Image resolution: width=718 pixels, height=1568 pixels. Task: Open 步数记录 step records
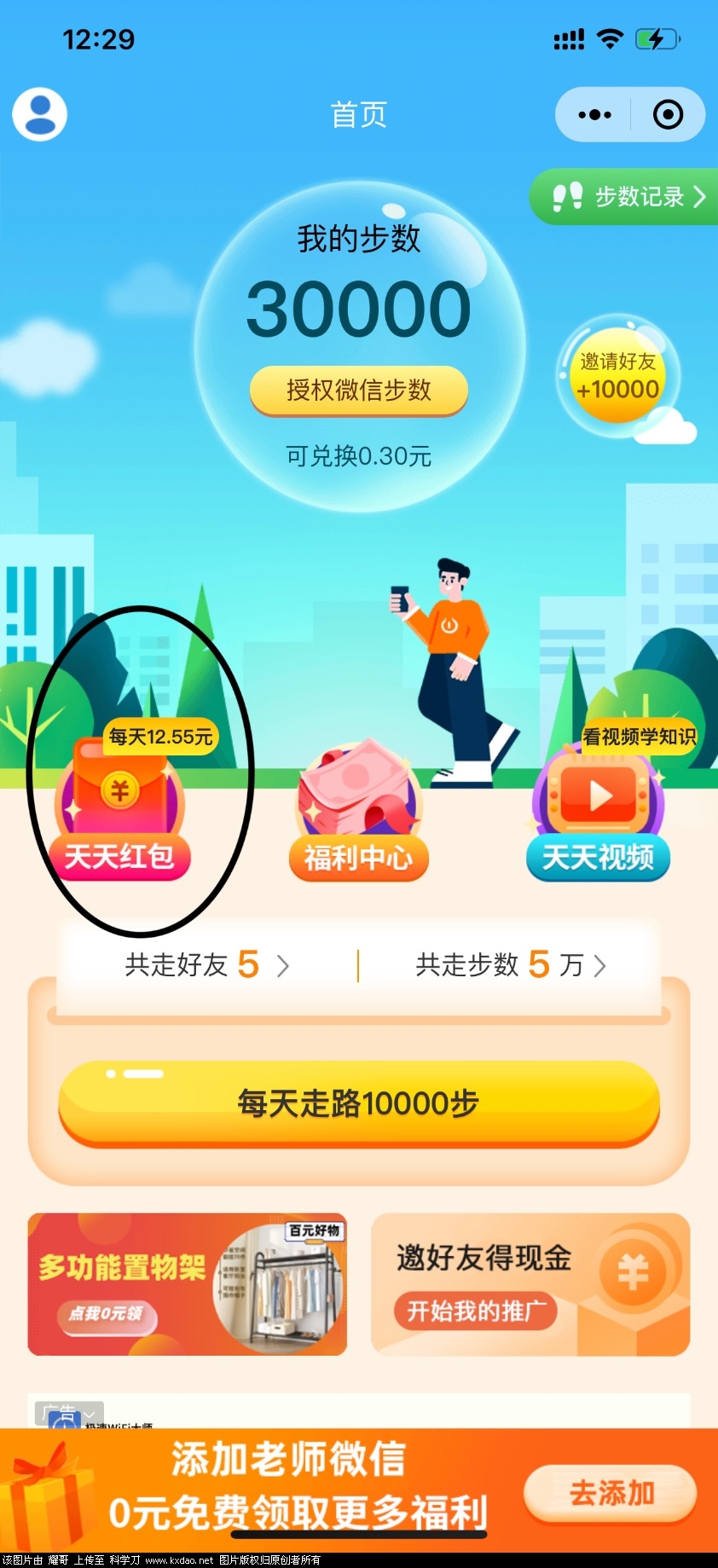pos(628,197)
